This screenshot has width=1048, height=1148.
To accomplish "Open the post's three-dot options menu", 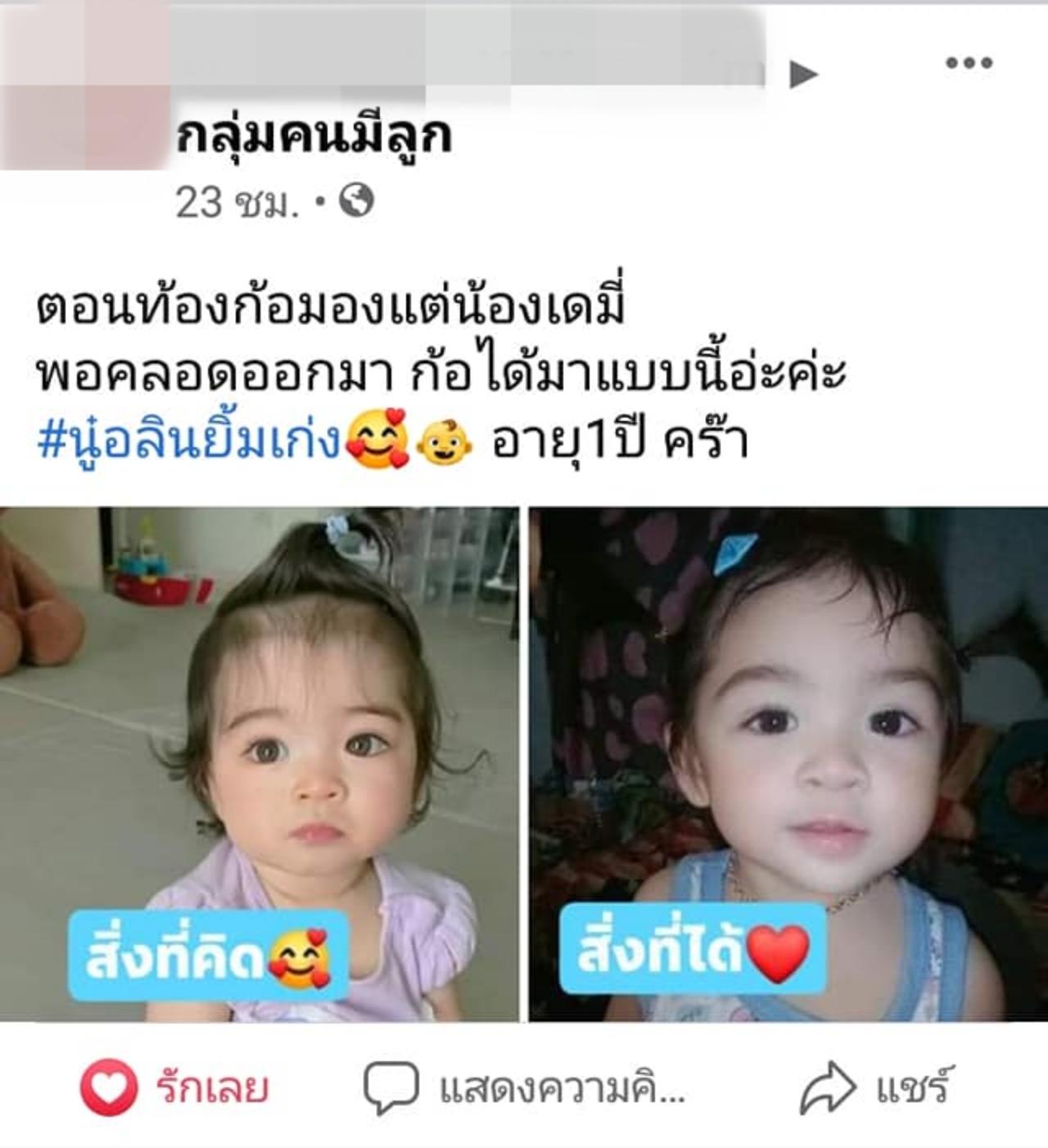I will pos(969,63).
